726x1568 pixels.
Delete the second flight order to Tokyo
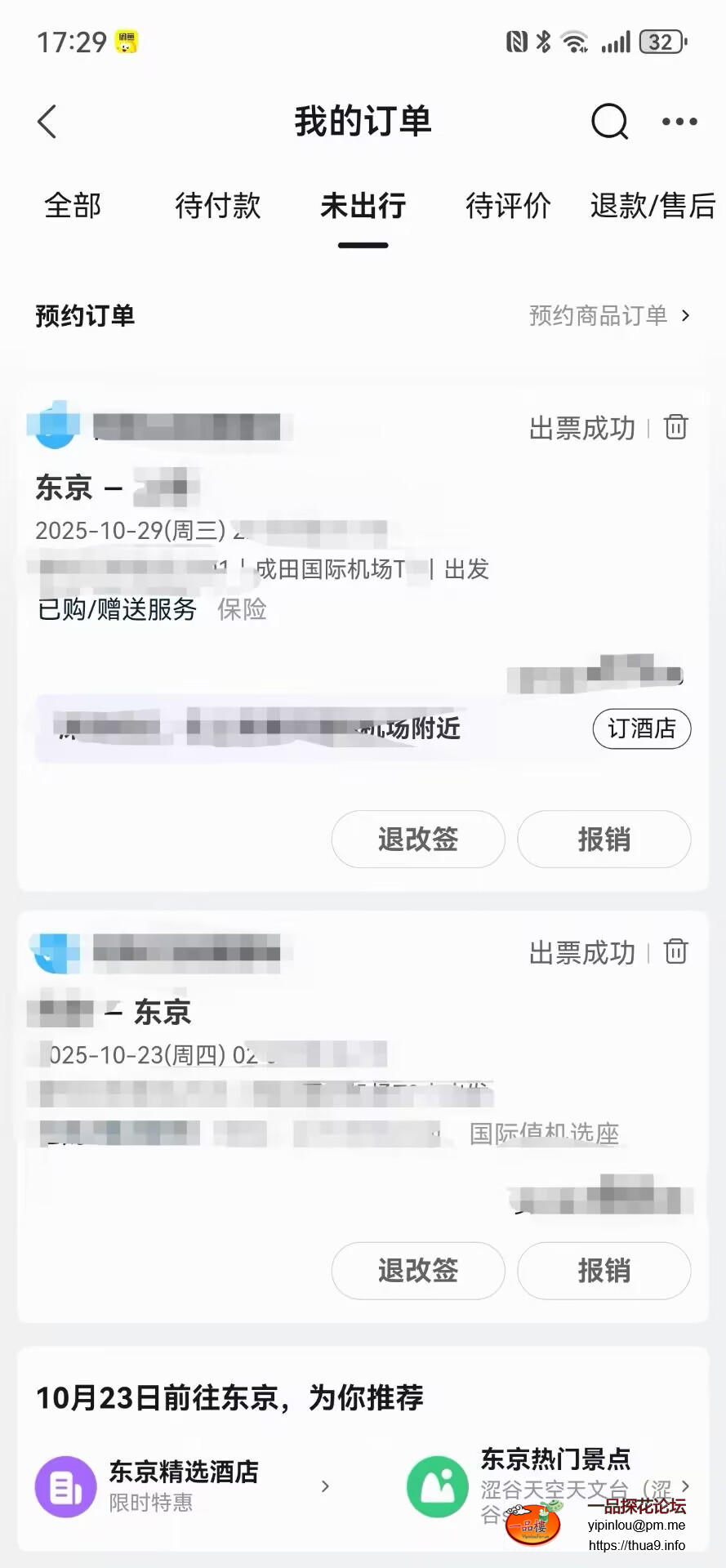675,952
